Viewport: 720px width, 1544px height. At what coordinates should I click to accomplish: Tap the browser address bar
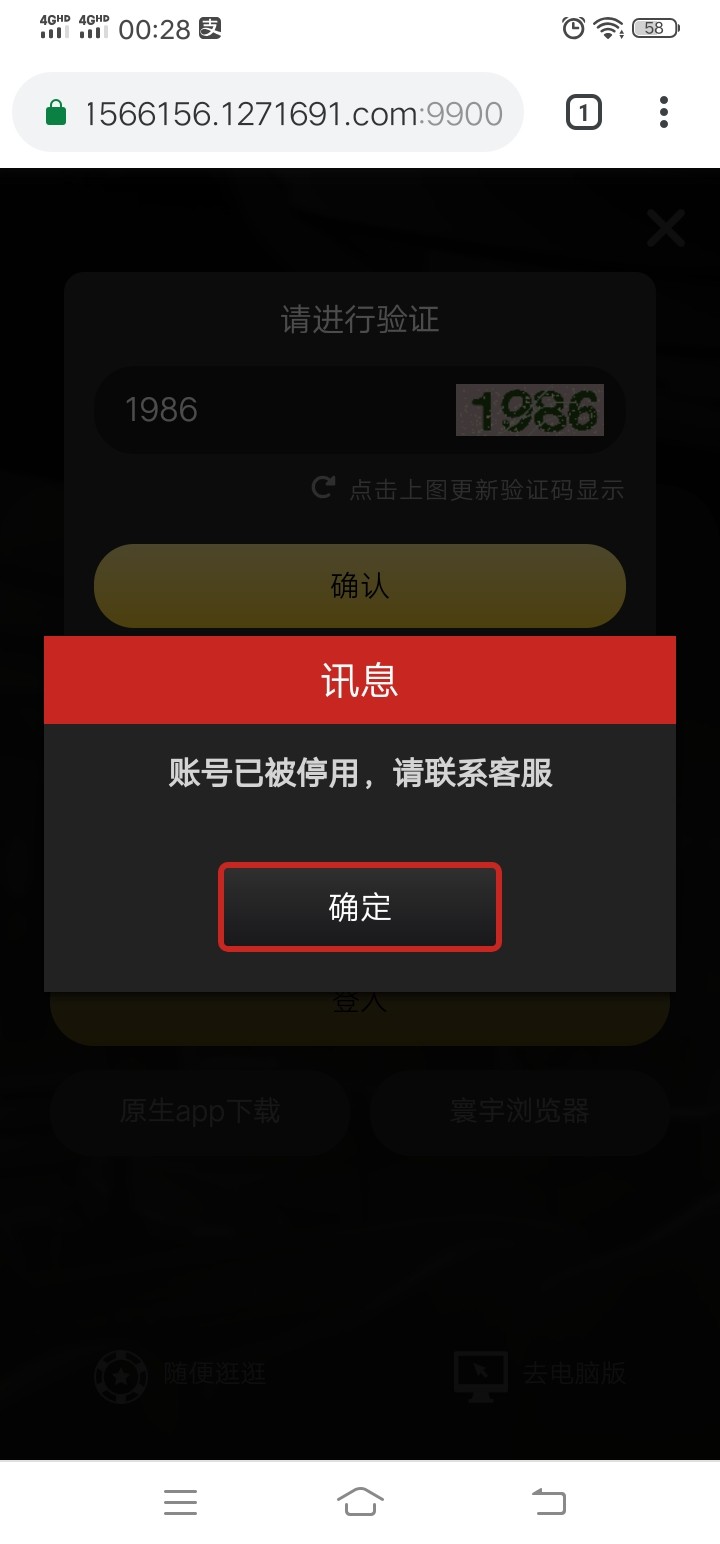click(268, 113)
